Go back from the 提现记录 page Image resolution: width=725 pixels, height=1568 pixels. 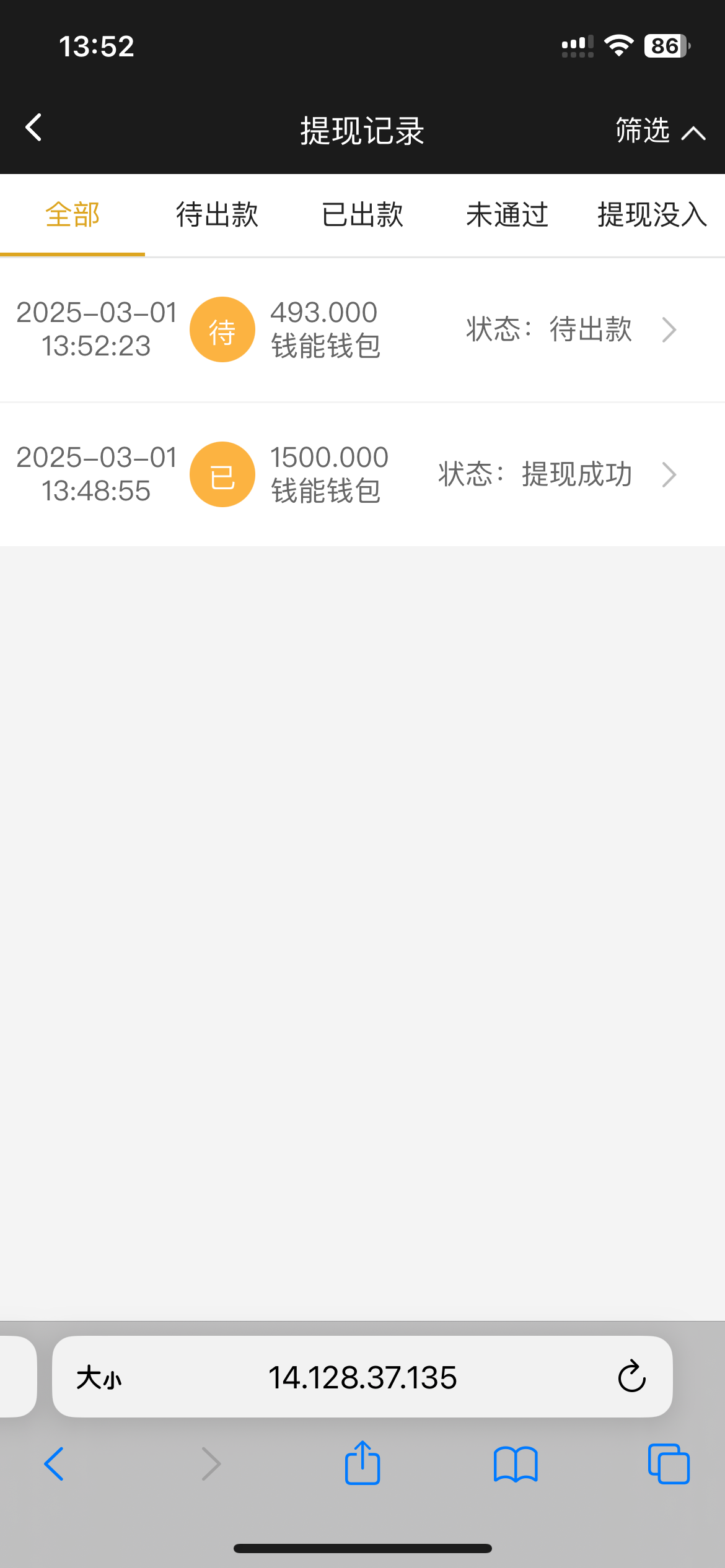(x=33, y=128)
